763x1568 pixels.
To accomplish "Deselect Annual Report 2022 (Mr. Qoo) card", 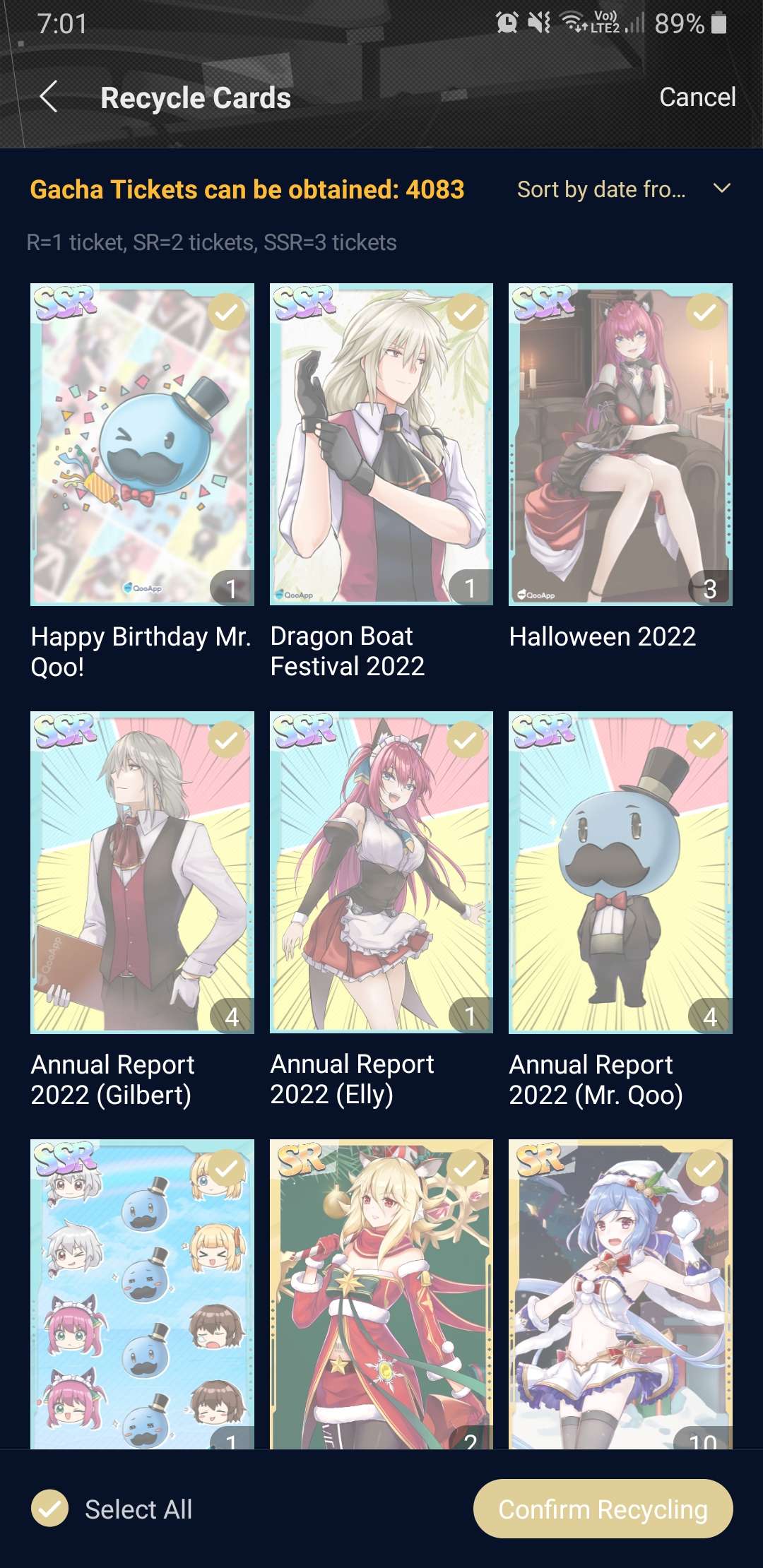I will pyautogui.click(x=704, y=740).
